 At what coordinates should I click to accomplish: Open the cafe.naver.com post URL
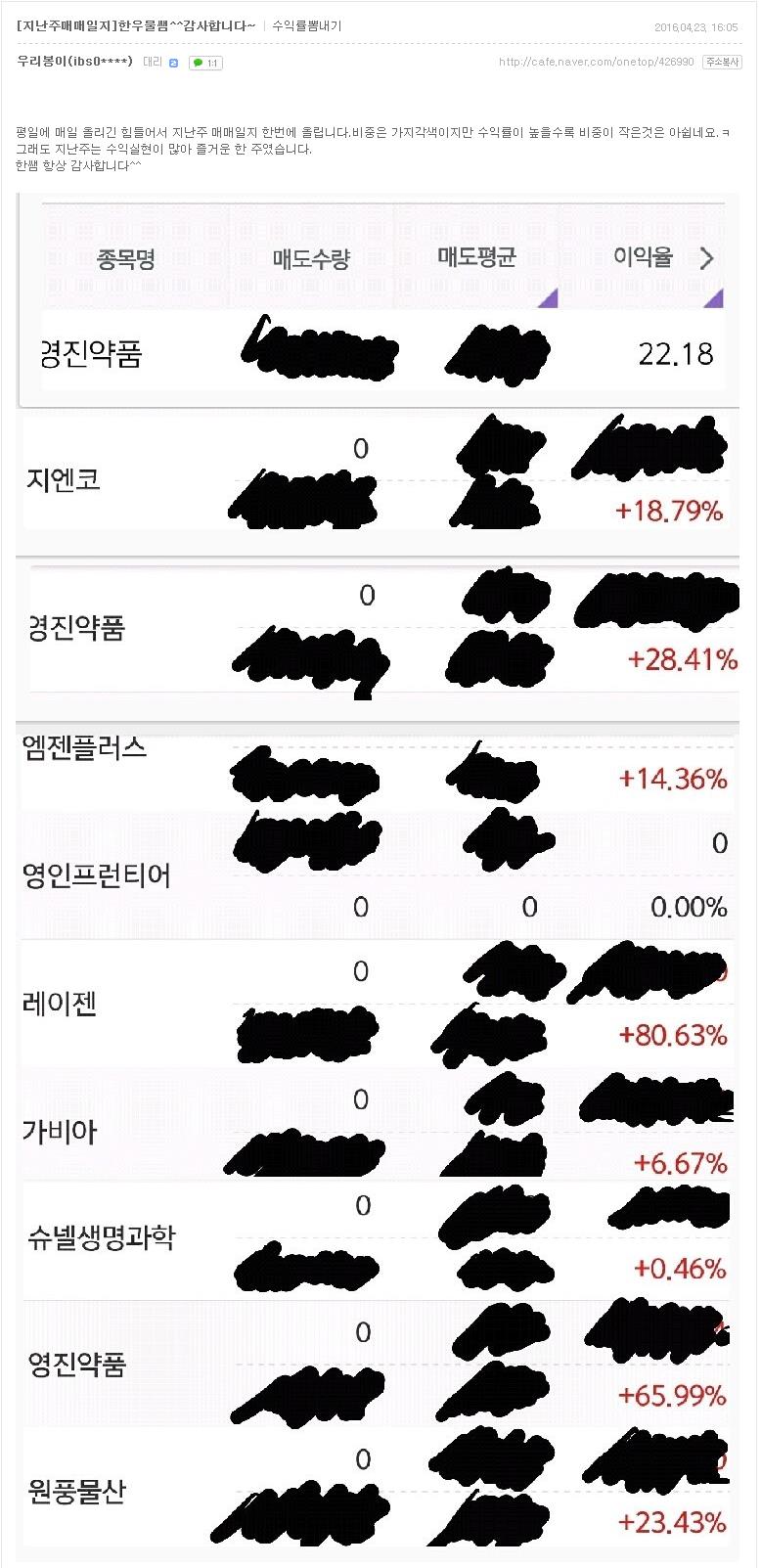click(x=596, y=62)
